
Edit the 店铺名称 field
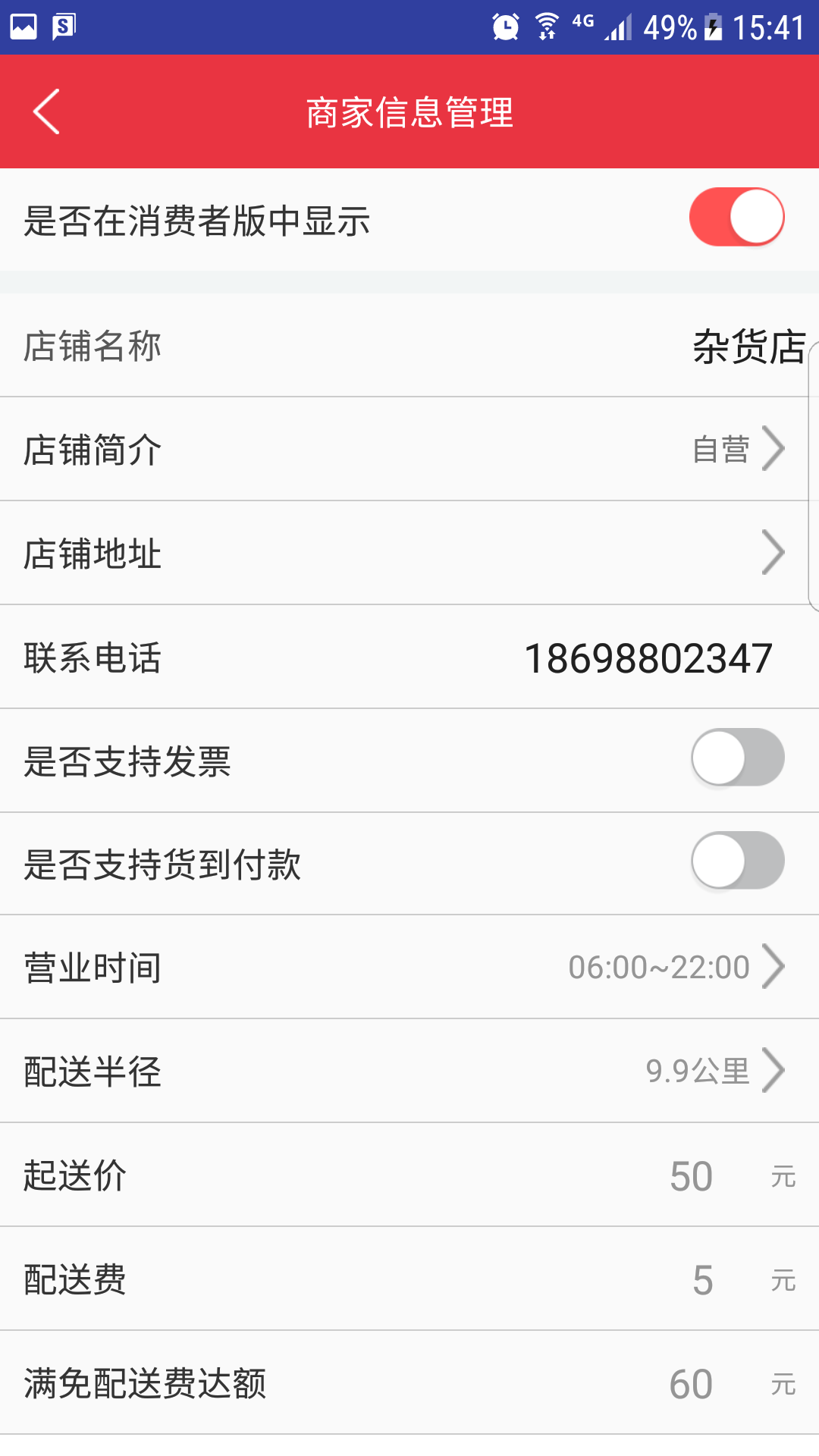pyautogui.click(x=748, y=347)
